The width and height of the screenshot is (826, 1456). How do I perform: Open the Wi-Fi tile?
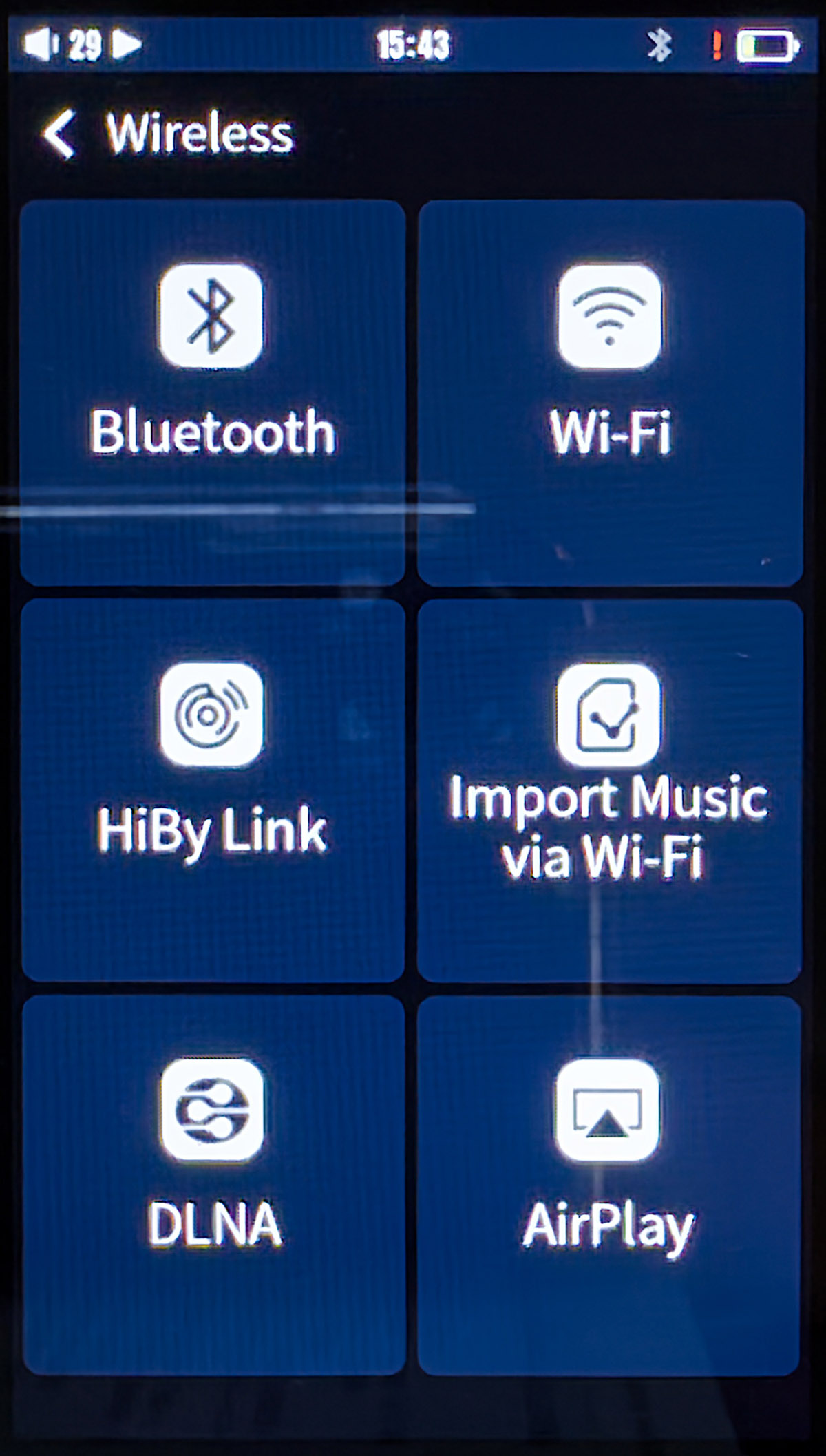[x=611, y=392]
